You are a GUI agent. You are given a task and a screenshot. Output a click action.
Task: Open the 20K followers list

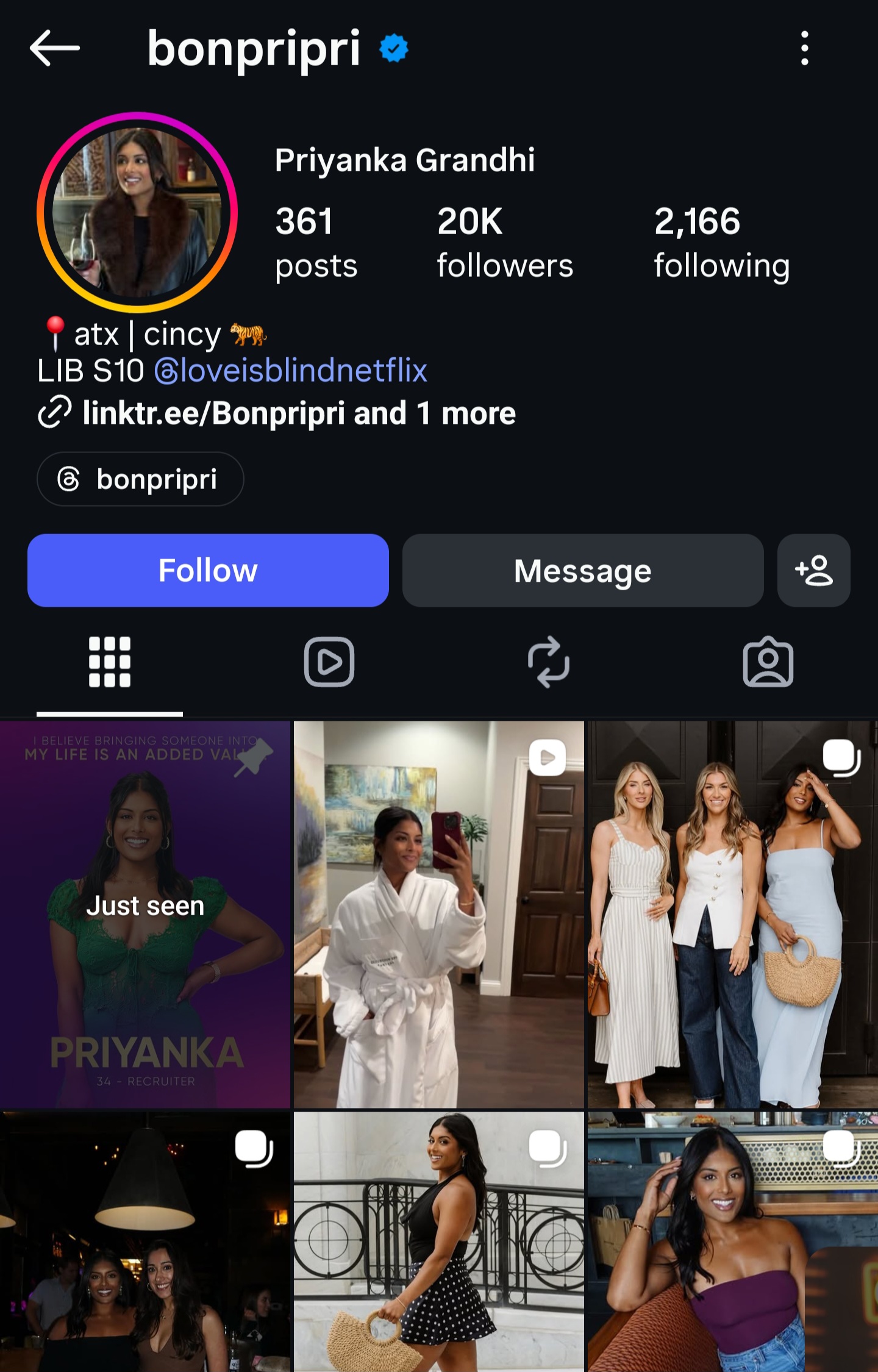coord(504,243)
